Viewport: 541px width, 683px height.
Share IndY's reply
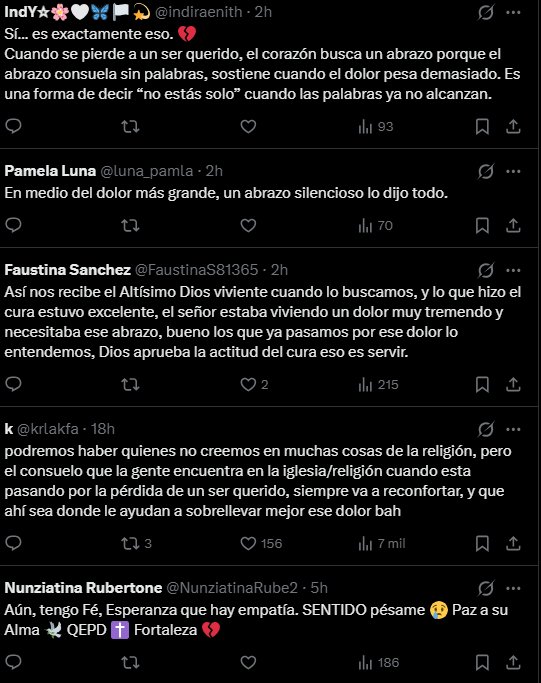[513, 127]
